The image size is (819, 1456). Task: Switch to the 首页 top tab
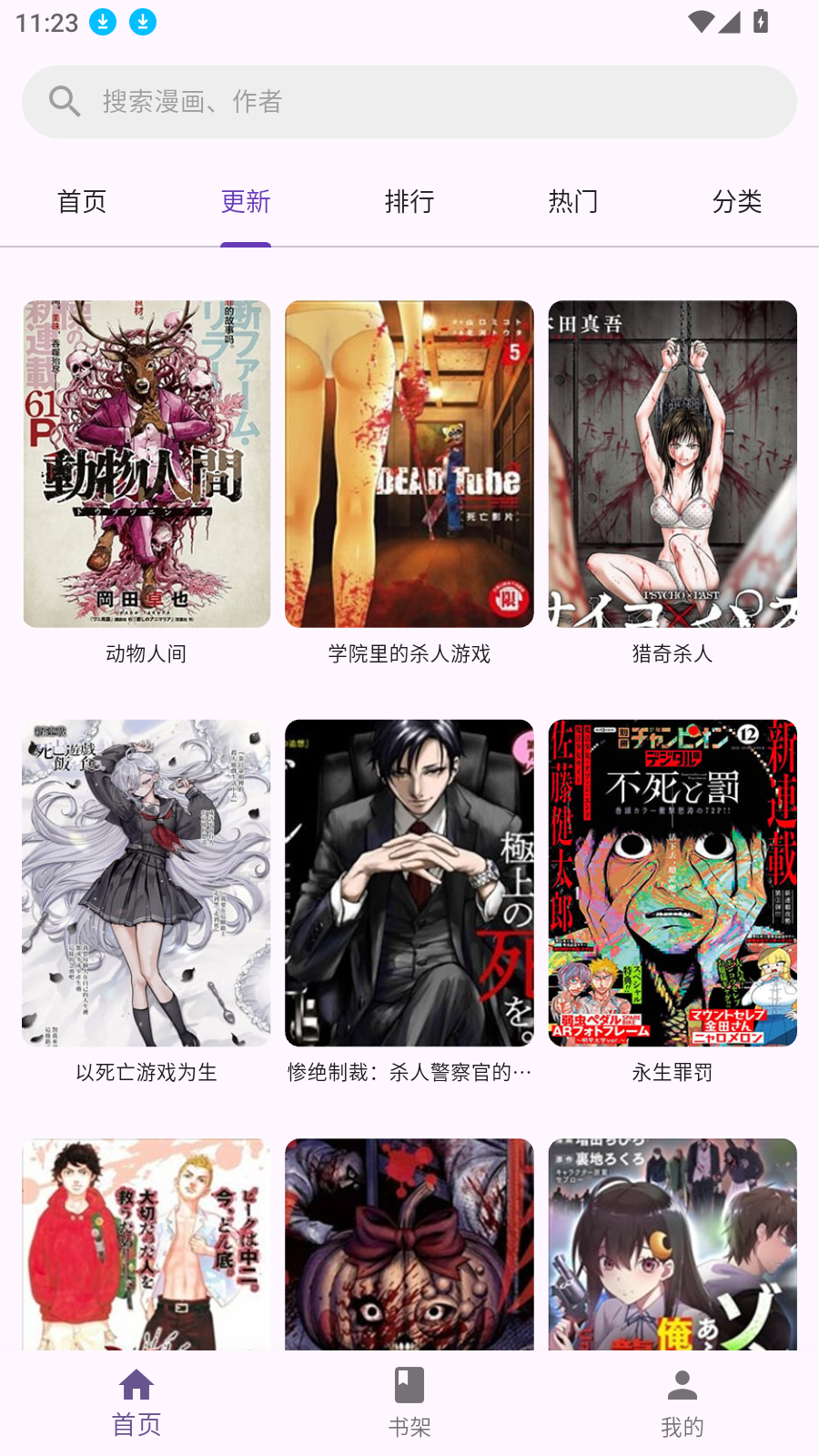(82, 201)
